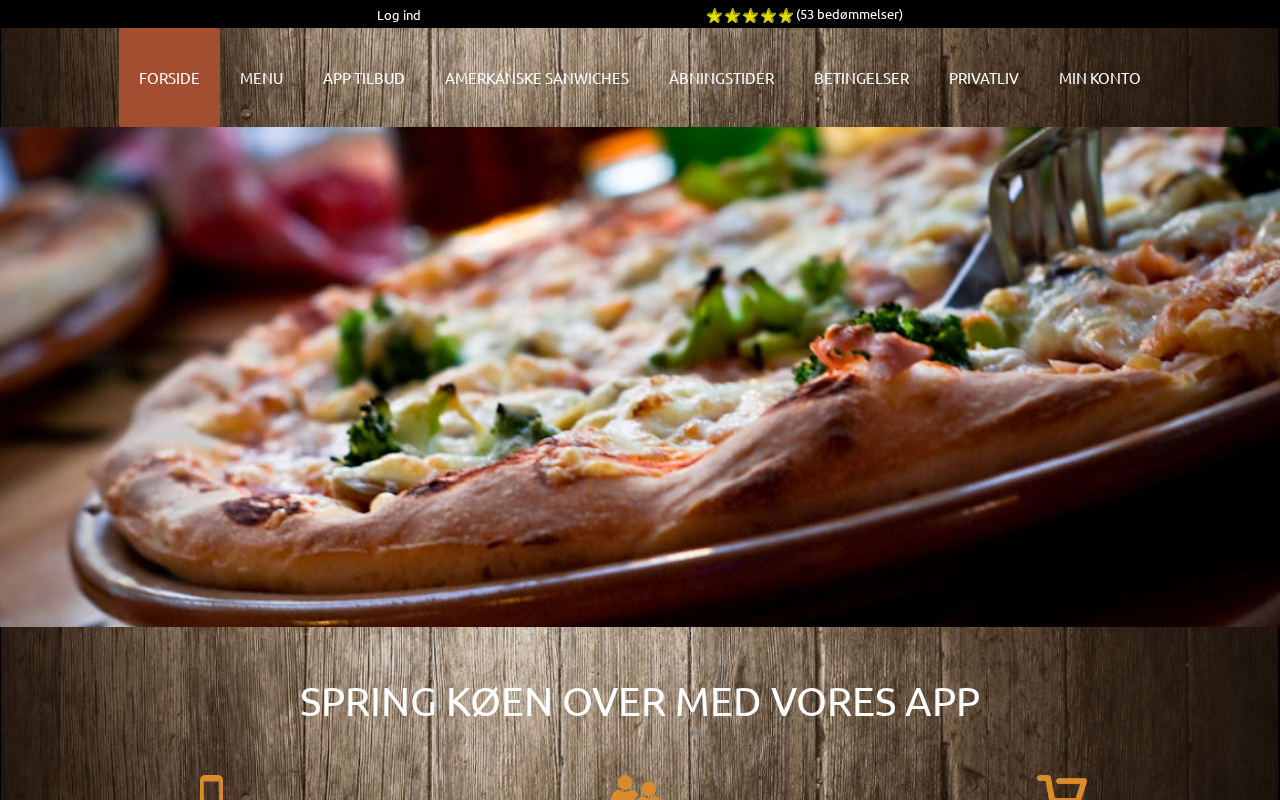Go to Min Konto

(x=1099, y=78)
